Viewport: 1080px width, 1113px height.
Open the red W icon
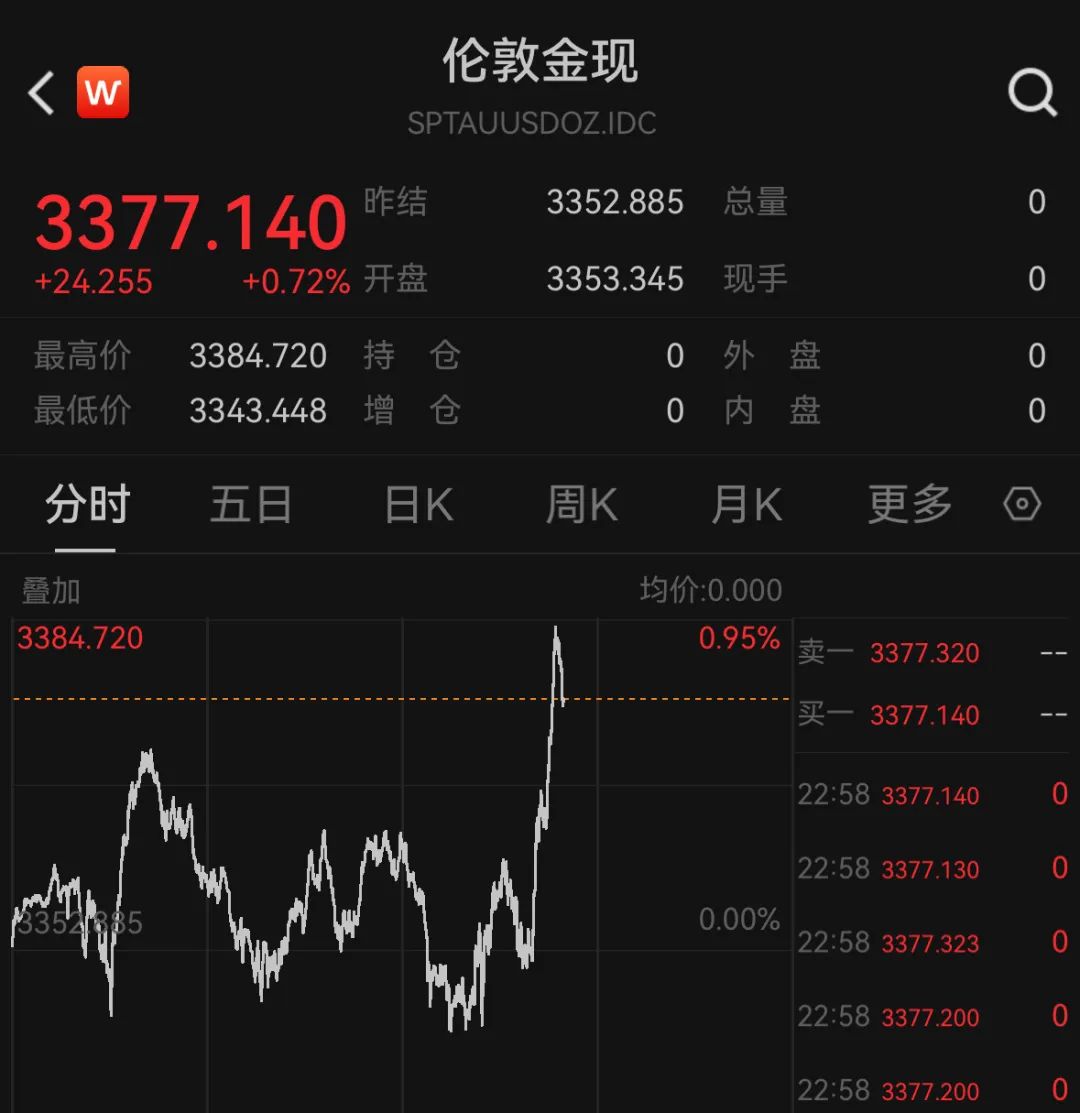coord(103,93)
